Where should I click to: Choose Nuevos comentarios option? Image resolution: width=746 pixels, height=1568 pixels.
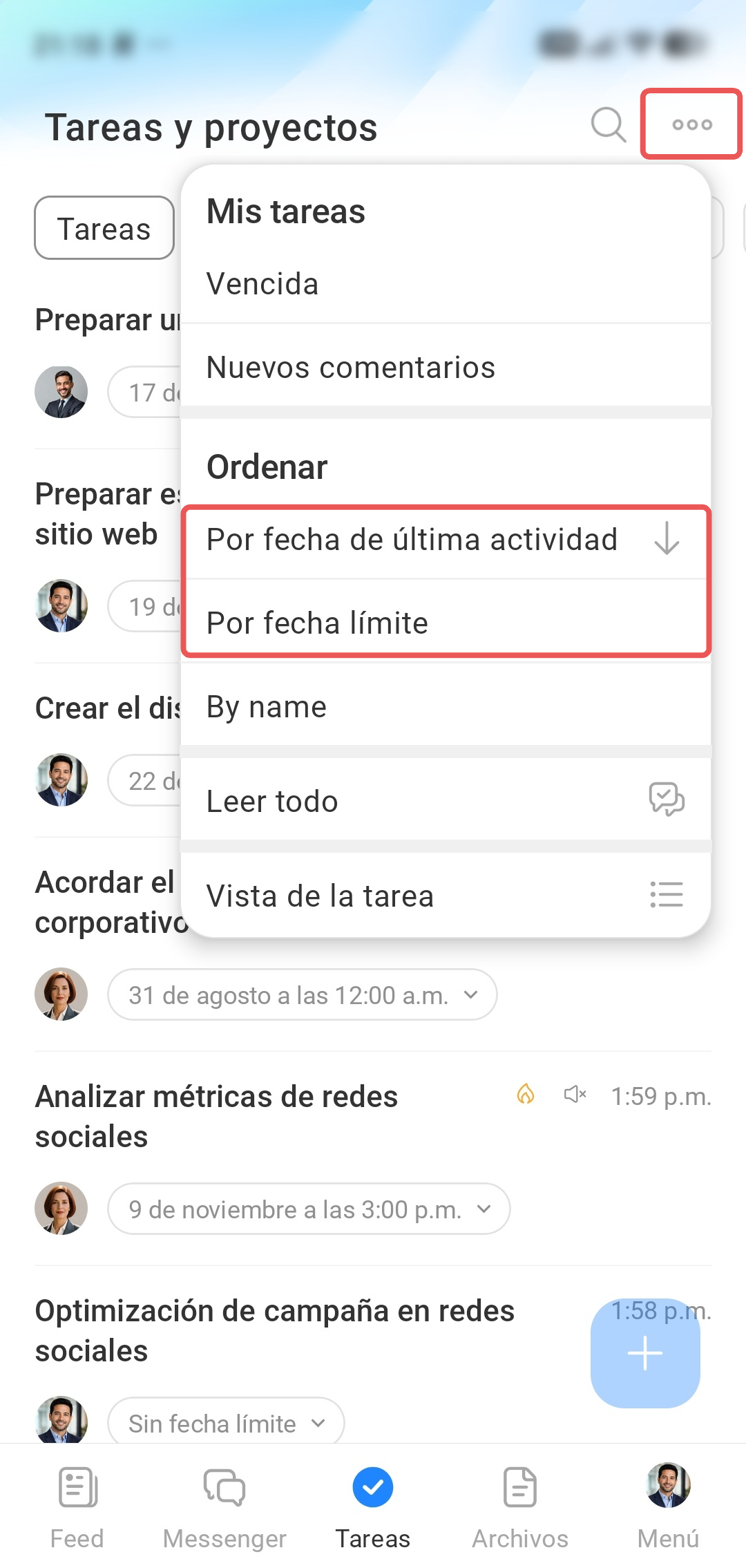coord(446,367)
